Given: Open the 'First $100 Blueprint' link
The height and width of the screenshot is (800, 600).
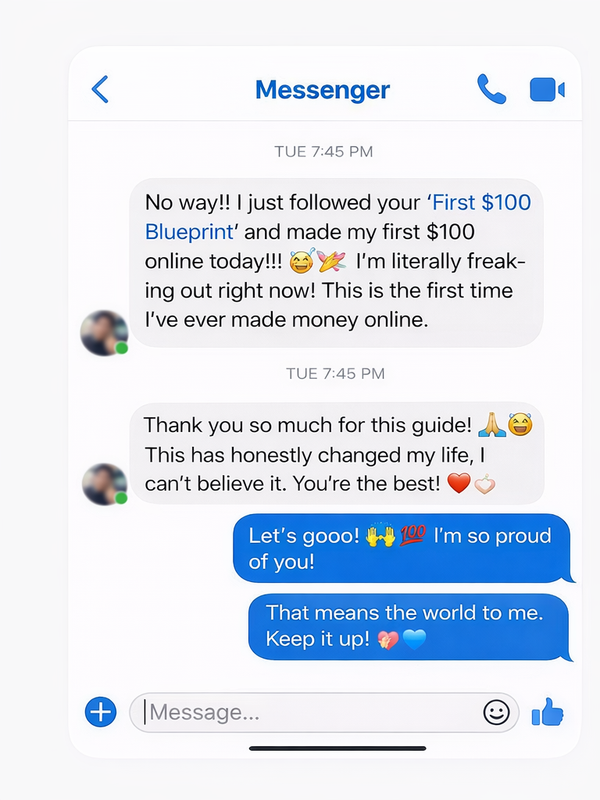Looking at the screenshot, I should click(479, 203).
